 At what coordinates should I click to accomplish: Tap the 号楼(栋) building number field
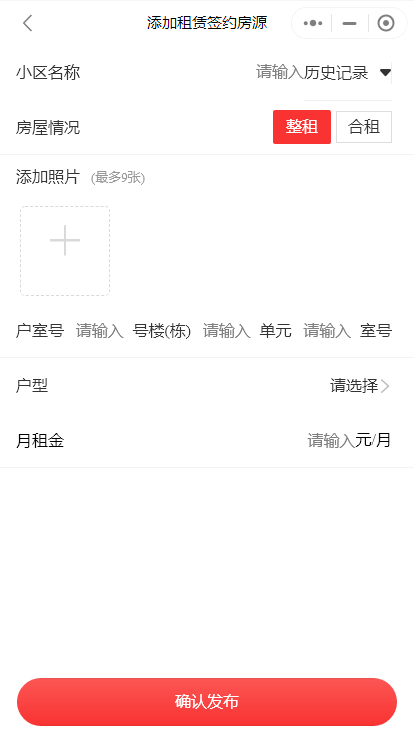click(99, 331)
